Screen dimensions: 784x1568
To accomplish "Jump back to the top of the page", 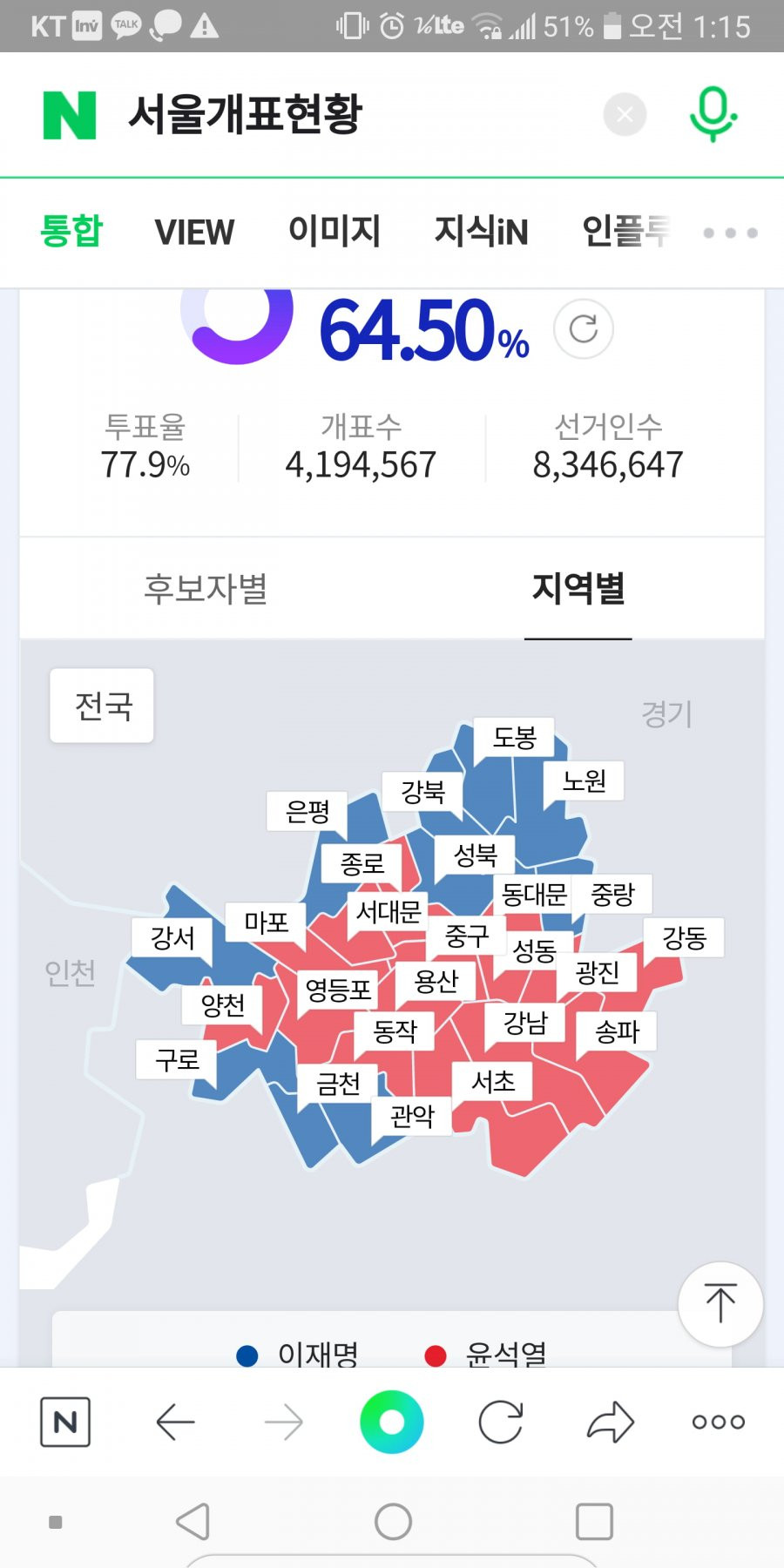I will click(720, 1304).
